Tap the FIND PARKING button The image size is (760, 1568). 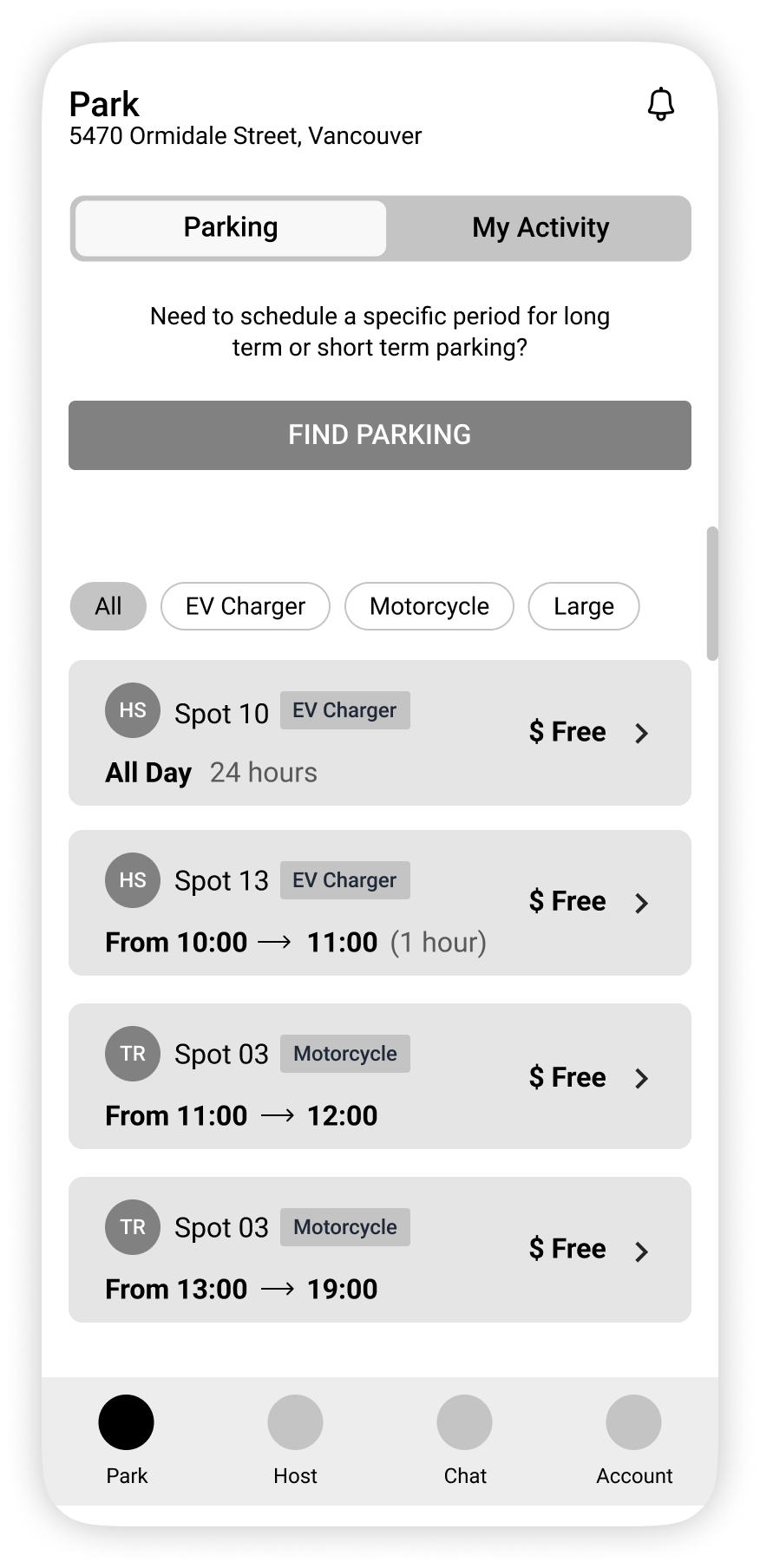[380, 435]
